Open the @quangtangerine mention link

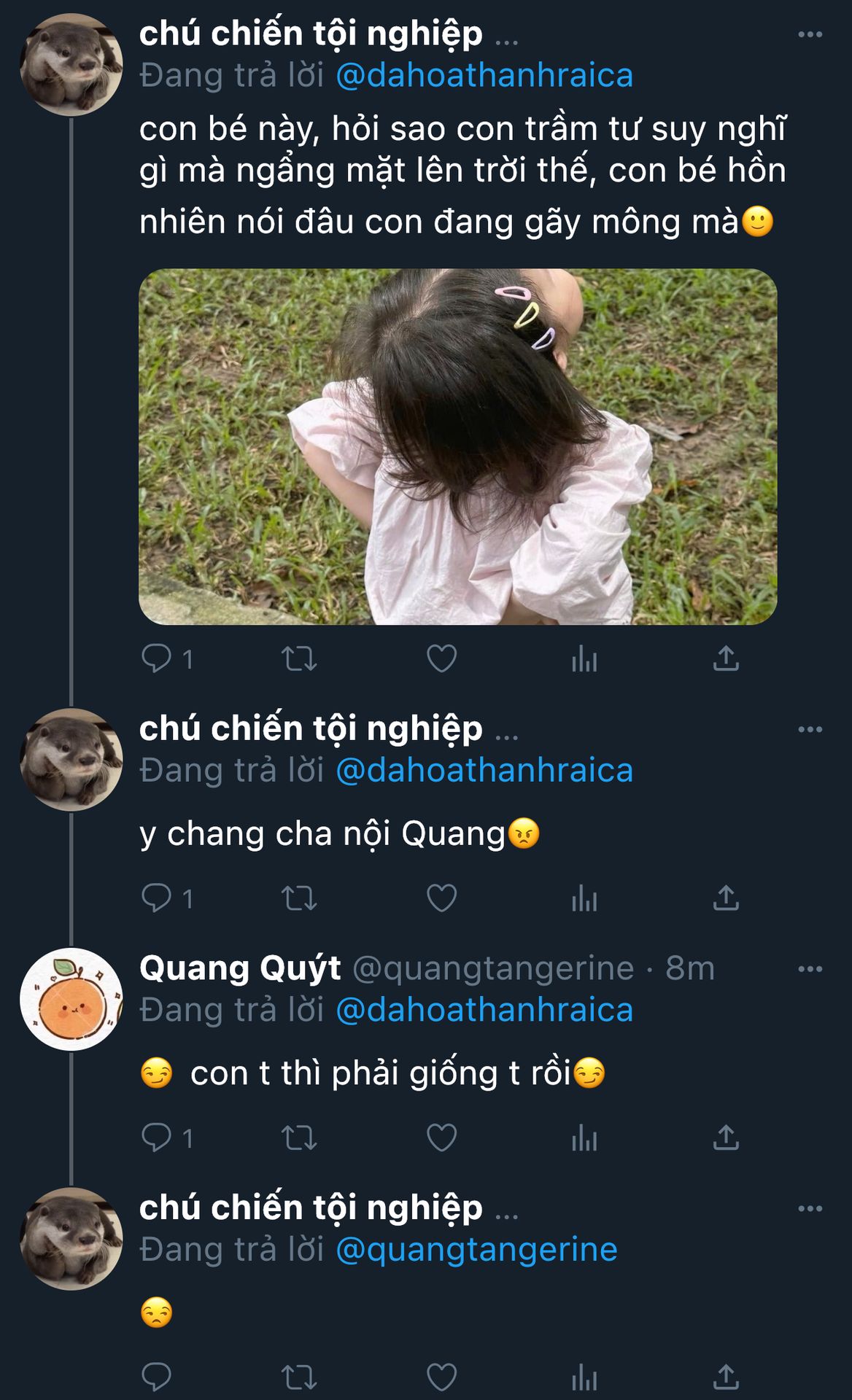click(476, 1249)
